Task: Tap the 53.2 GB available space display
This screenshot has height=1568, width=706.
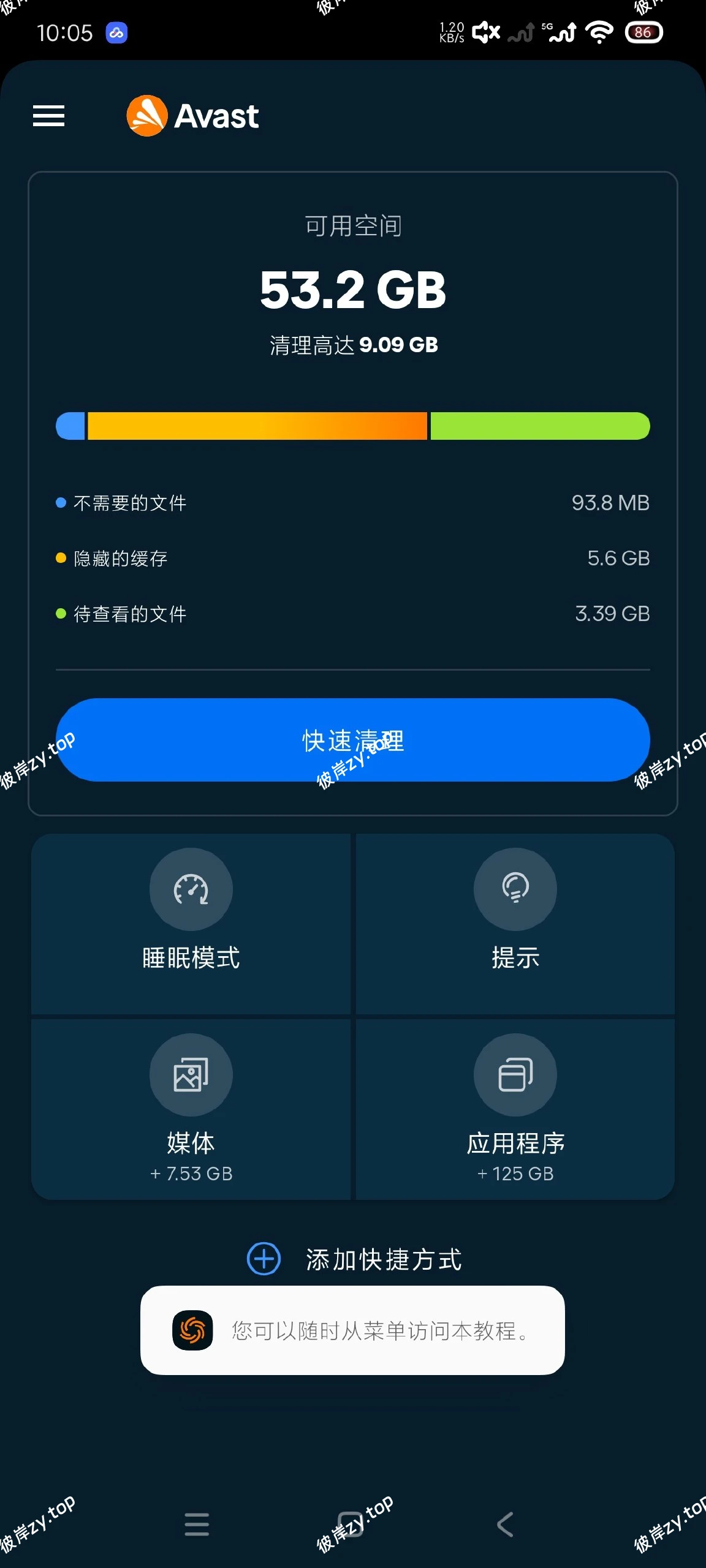Action: coord(352,289)
